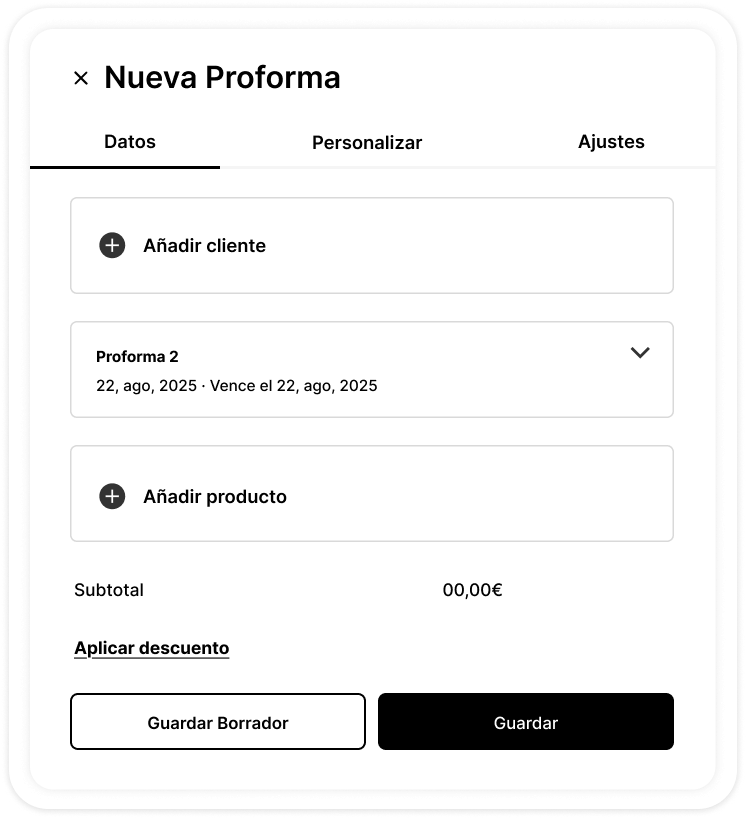746x819 pixels.
Task: Expand the Proforma 2 details
Action: [x=640, y=353]
